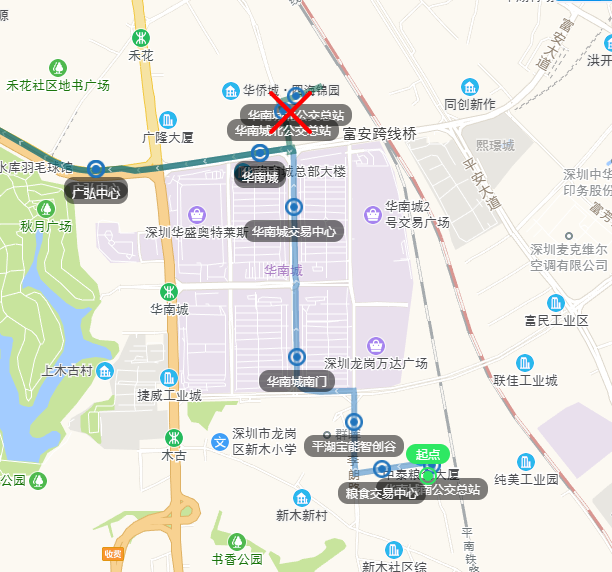Open the 华南城南门 bus stop marker
The width and height of the screenshot is (612, 572).
(297, 357)
